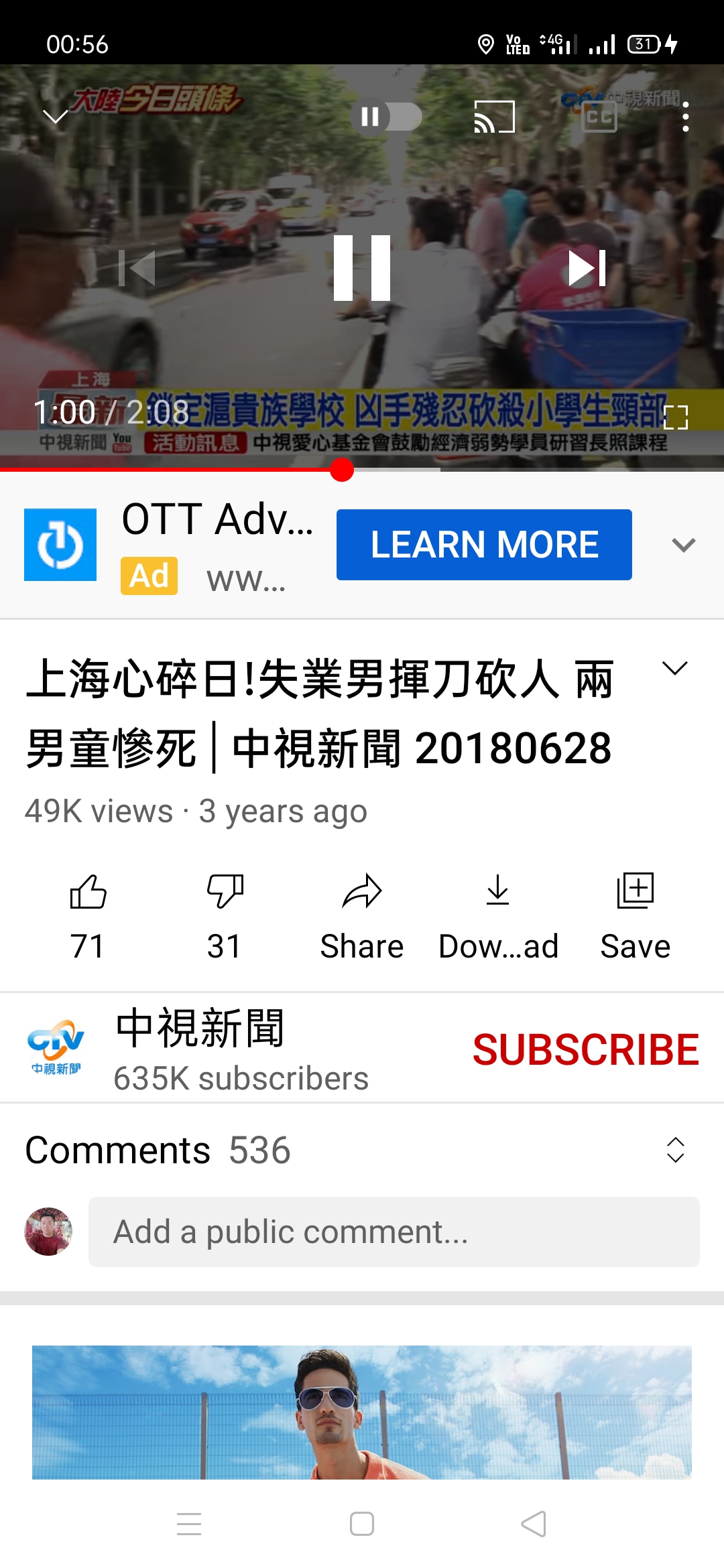Screen dimensions: 724x1568
Task: Enter fullscreen mode
Action: pos(675,417)
